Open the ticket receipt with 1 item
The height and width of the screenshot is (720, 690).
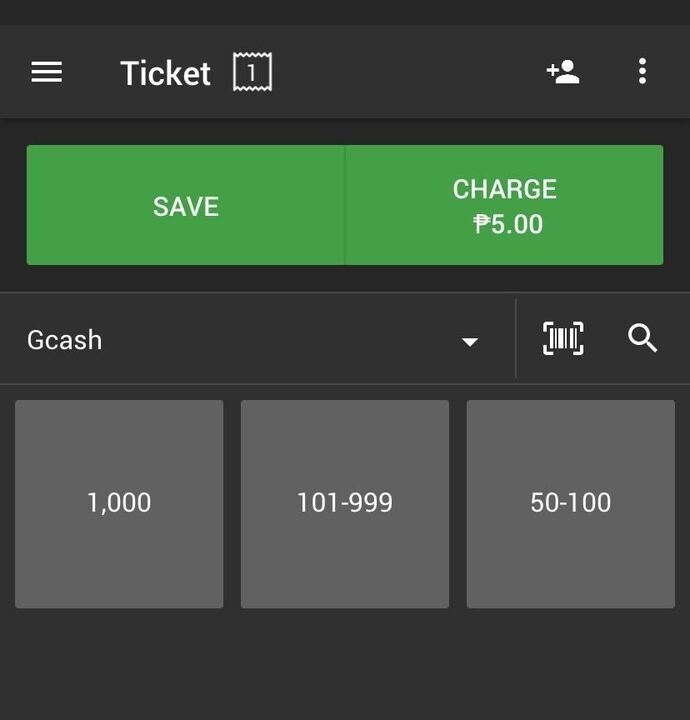(x=252, y=72)
